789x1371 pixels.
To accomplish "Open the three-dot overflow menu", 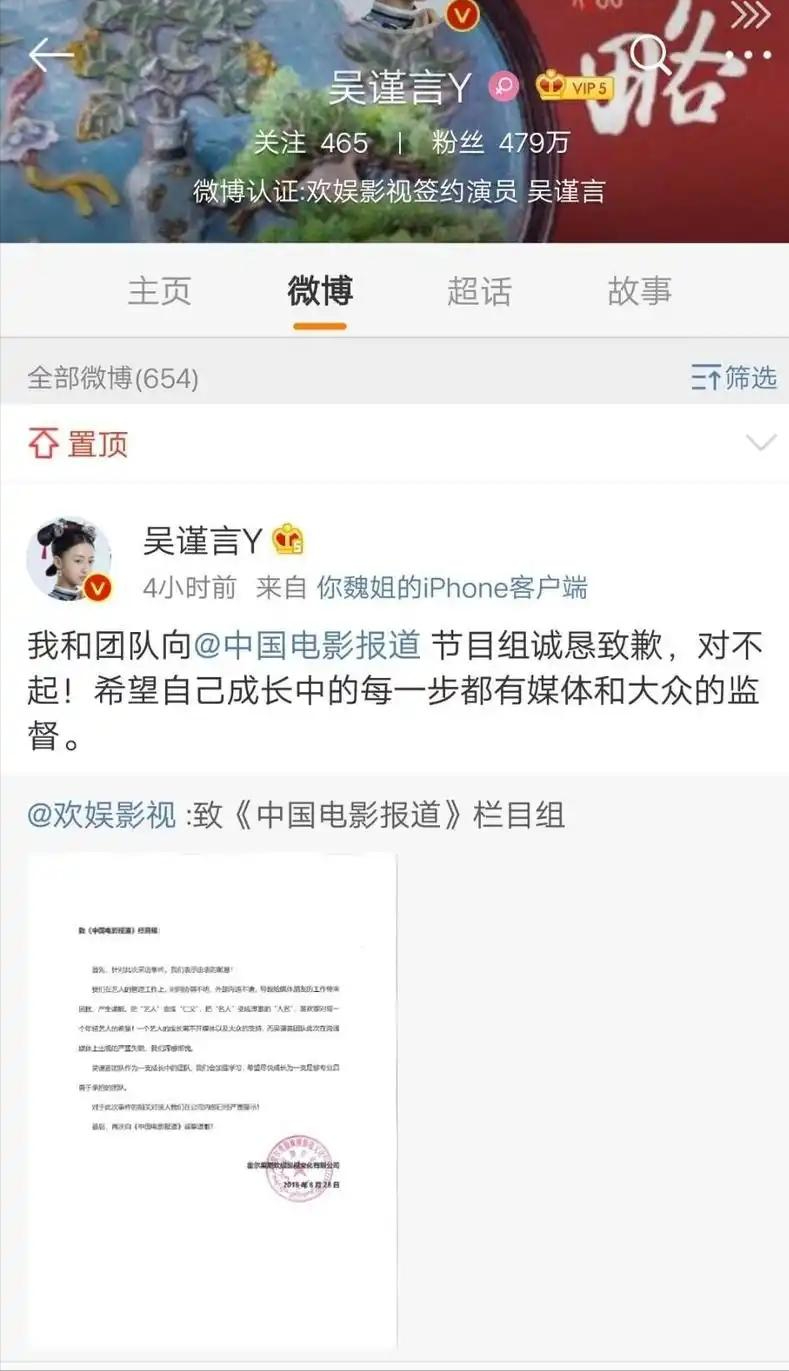I will [x=749, y=56].
